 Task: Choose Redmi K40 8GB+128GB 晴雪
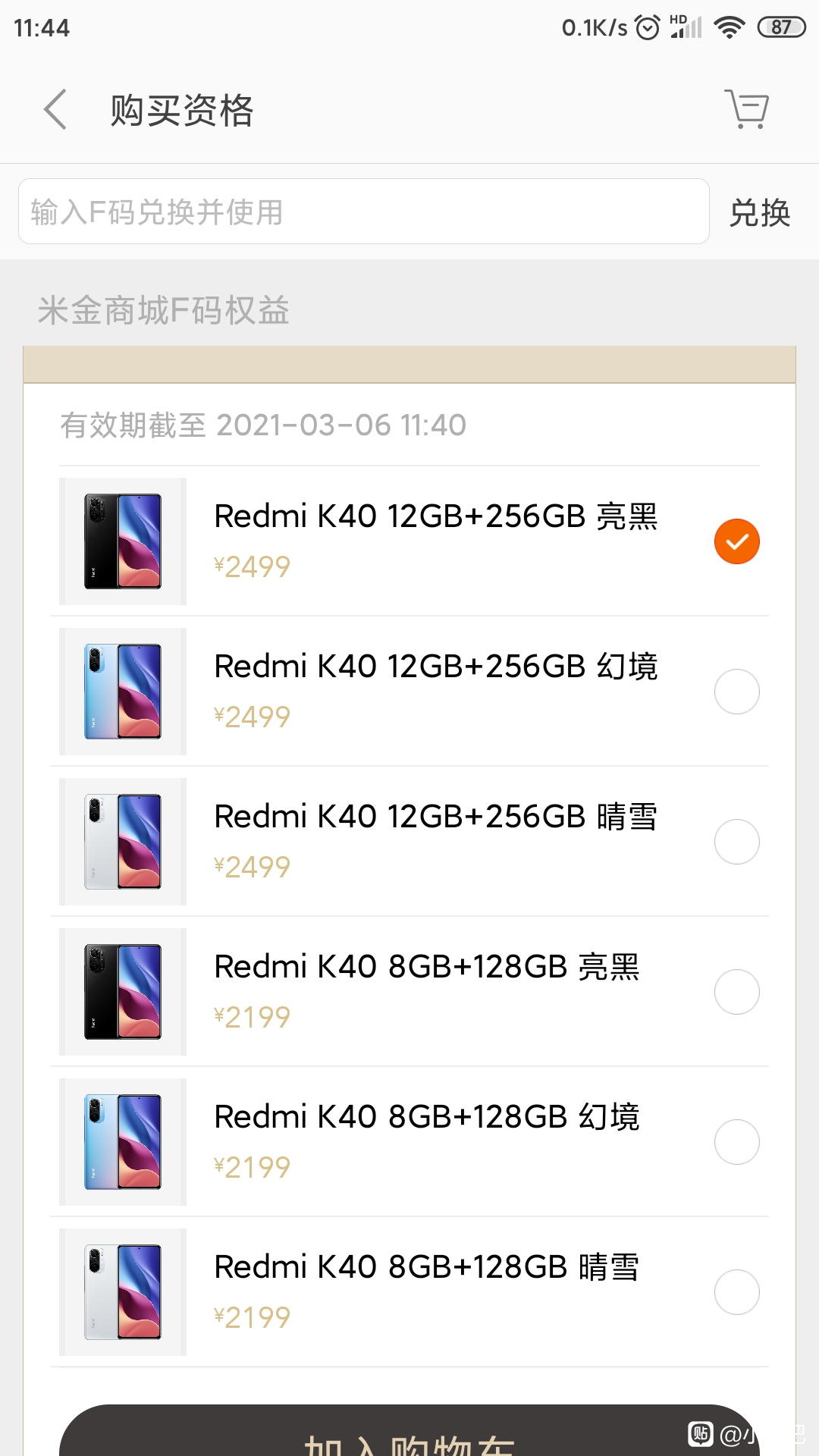[x=737, y=1292]
